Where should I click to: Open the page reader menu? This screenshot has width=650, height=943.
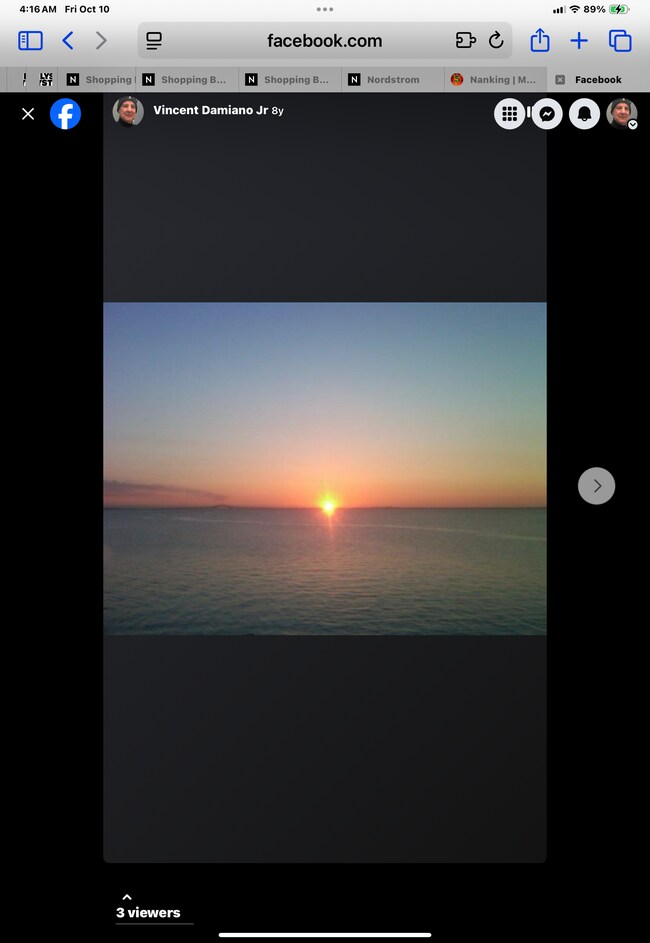154,41
